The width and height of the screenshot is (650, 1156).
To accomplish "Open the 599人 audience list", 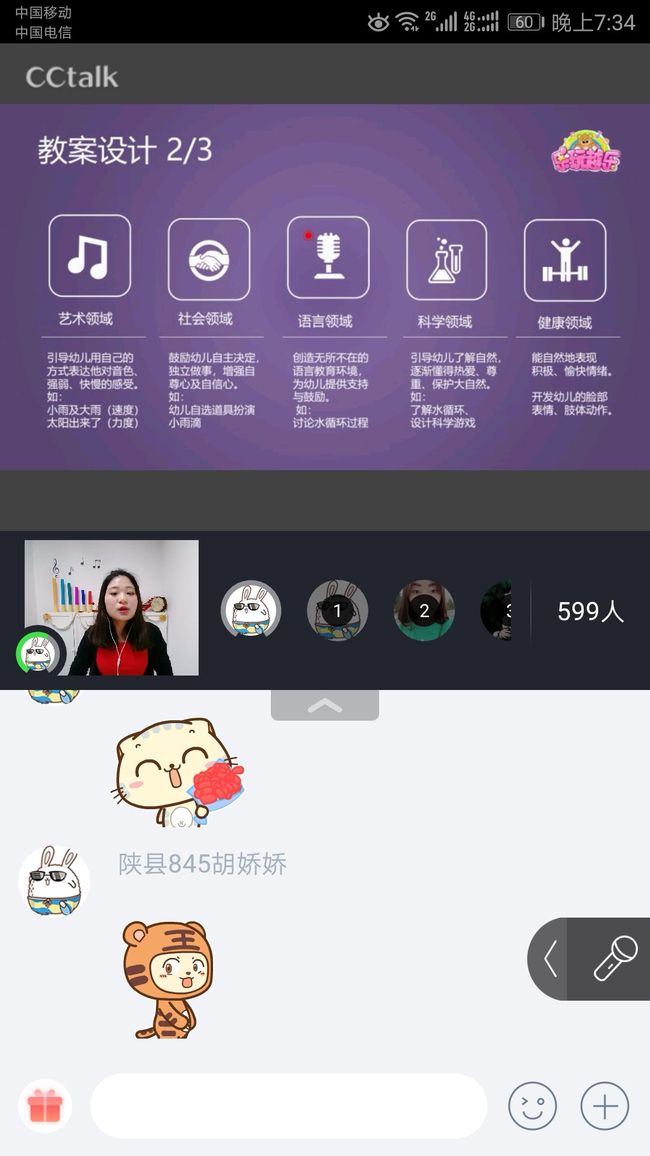I will (590, 611).
